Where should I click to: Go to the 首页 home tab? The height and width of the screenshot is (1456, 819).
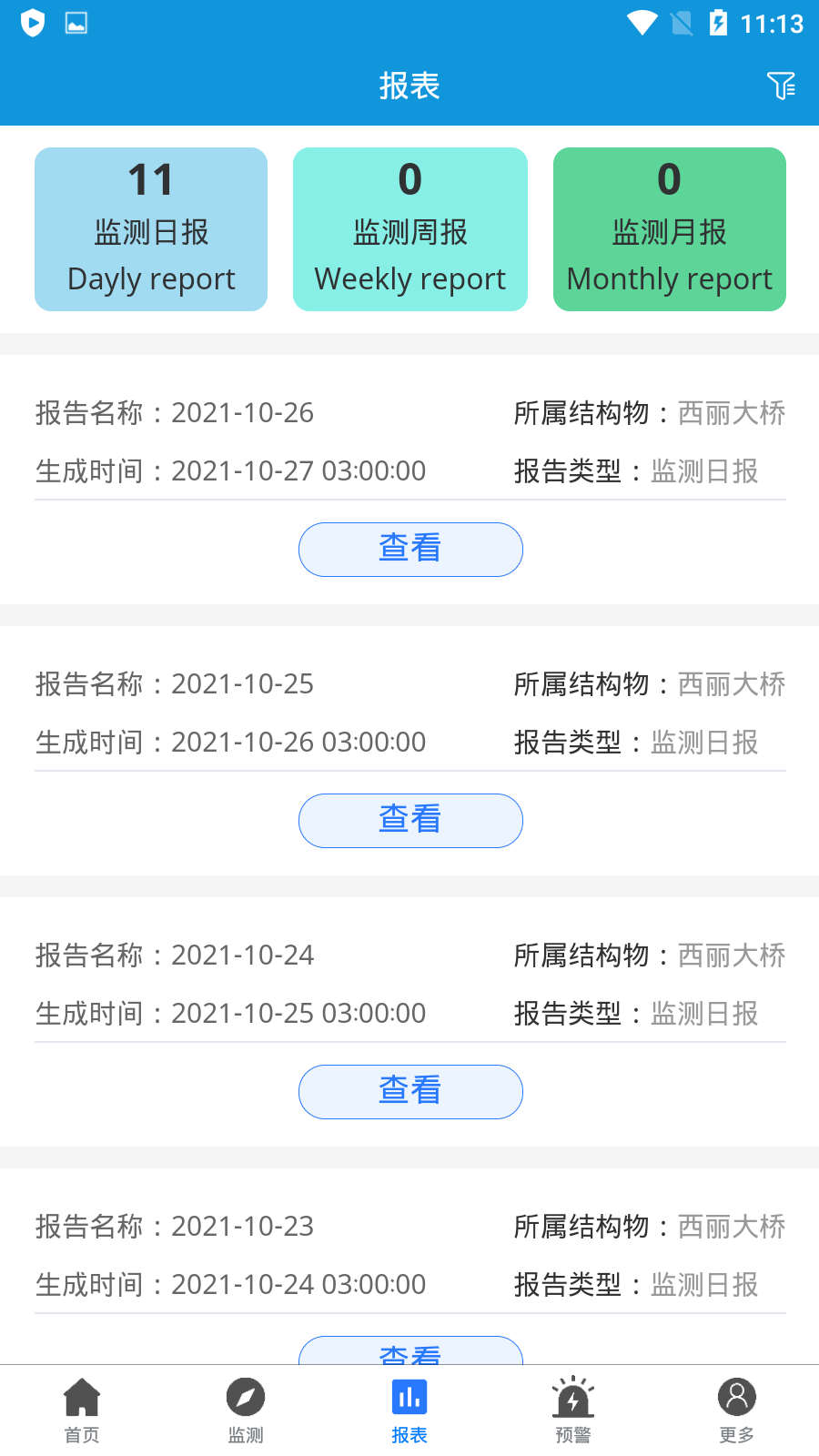(82, 1410)
